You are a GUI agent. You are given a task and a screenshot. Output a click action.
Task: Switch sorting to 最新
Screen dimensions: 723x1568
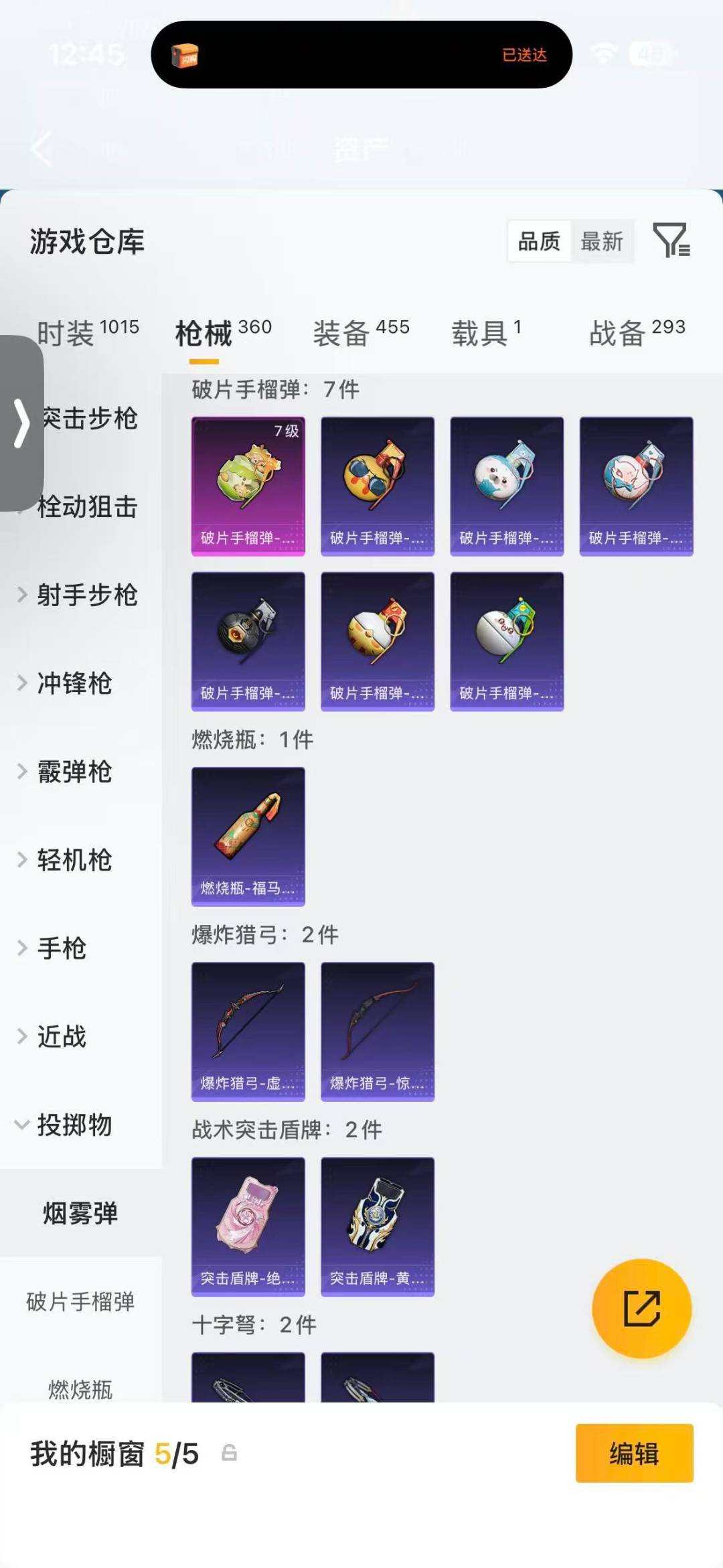pos(601,242)
